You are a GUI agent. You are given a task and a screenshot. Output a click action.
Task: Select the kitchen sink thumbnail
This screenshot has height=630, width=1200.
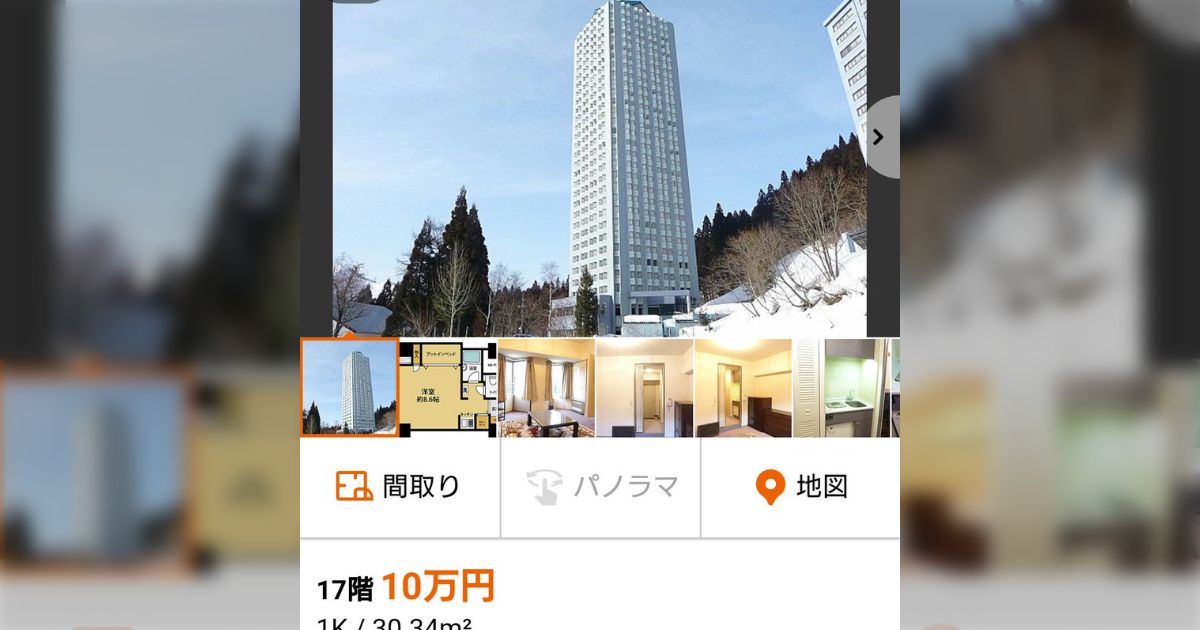coord(843,387)
